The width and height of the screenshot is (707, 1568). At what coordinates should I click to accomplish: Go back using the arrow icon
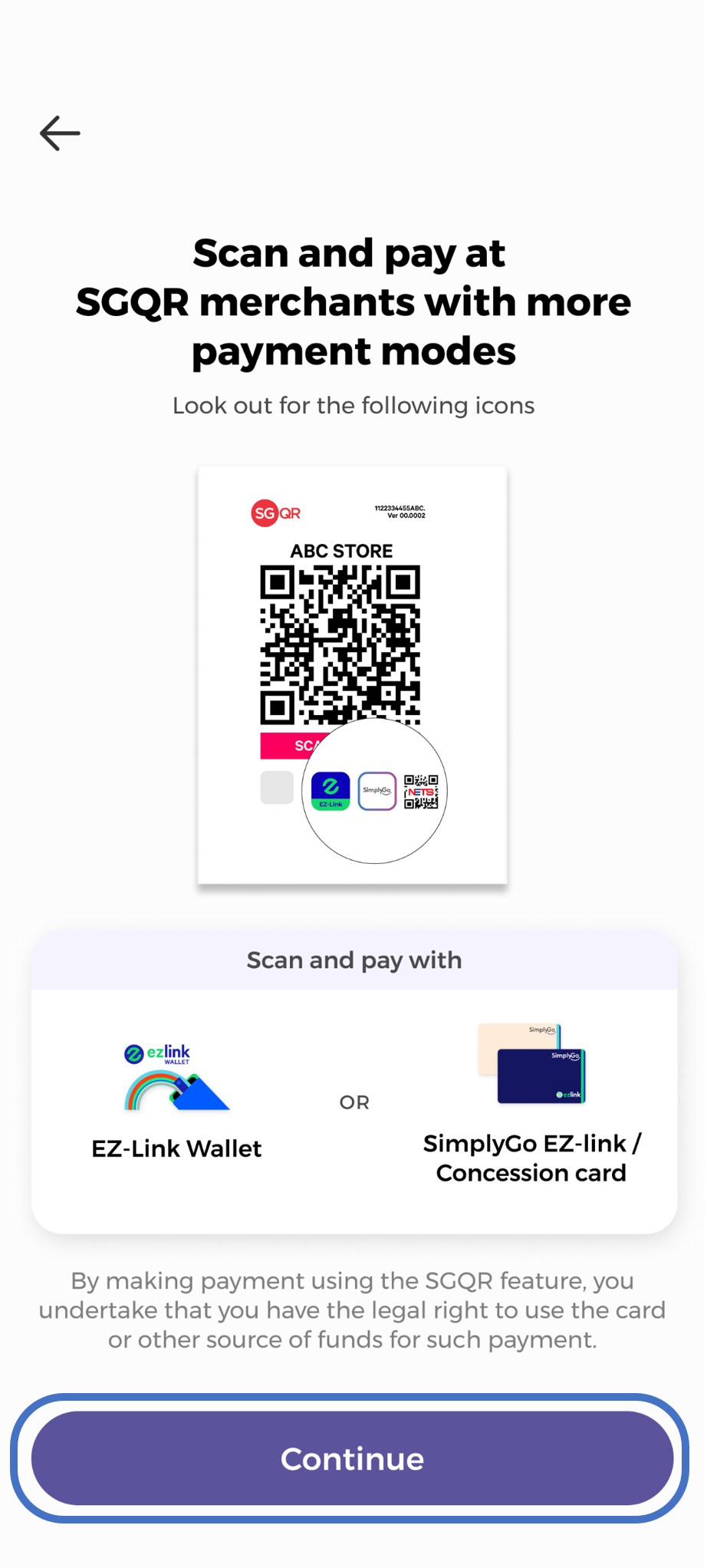pyautogui.click(x=60, y=133)
